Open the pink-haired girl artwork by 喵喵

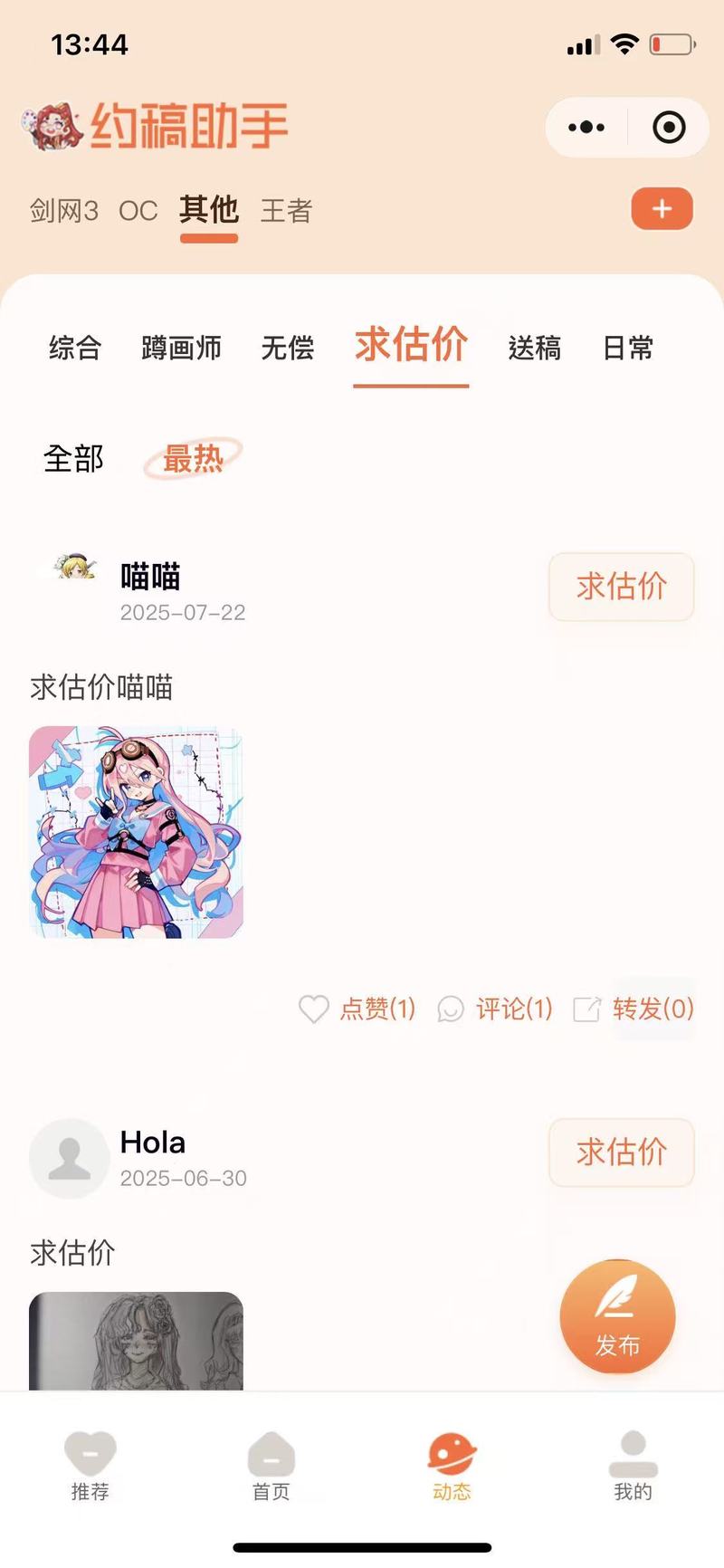(136, 832)
